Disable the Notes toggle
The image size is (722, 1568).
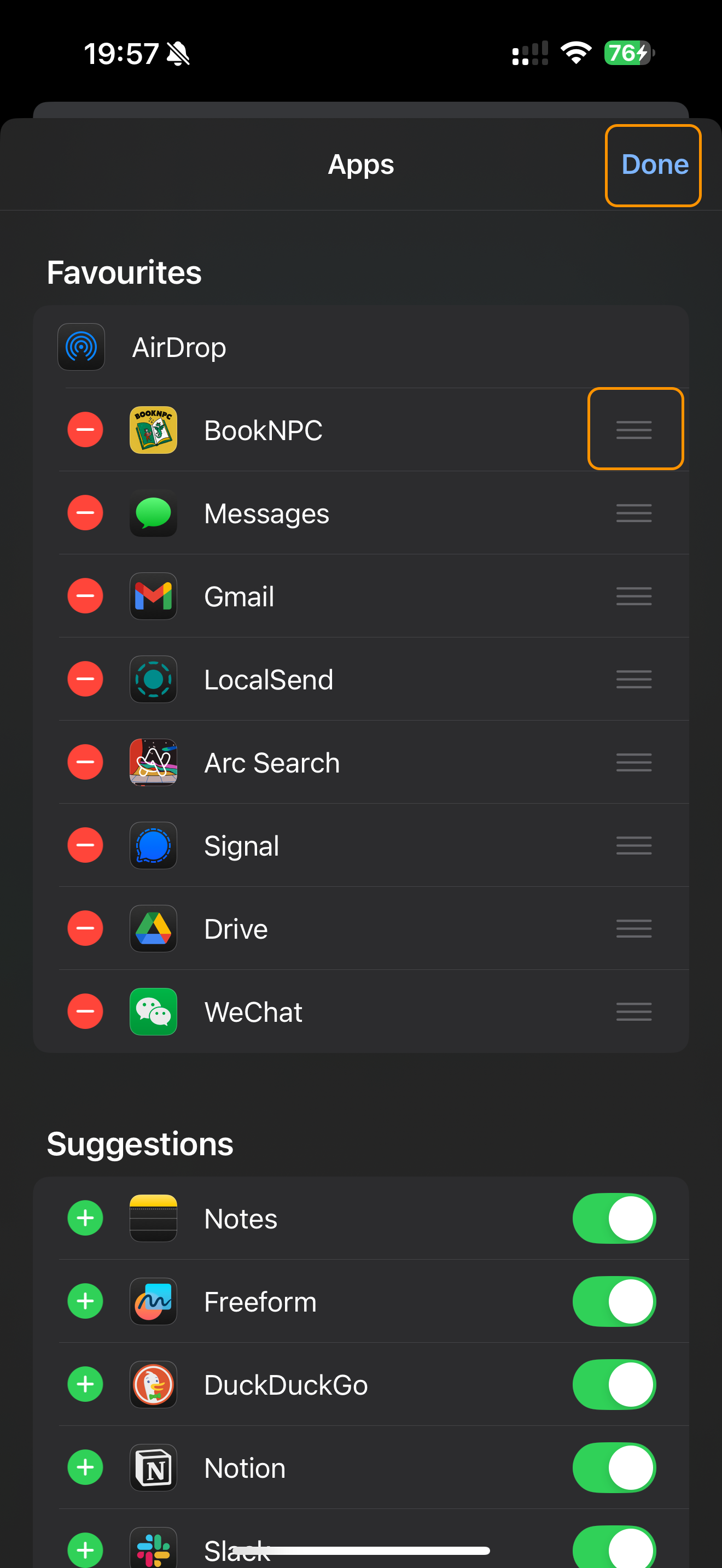(614, 1218)
